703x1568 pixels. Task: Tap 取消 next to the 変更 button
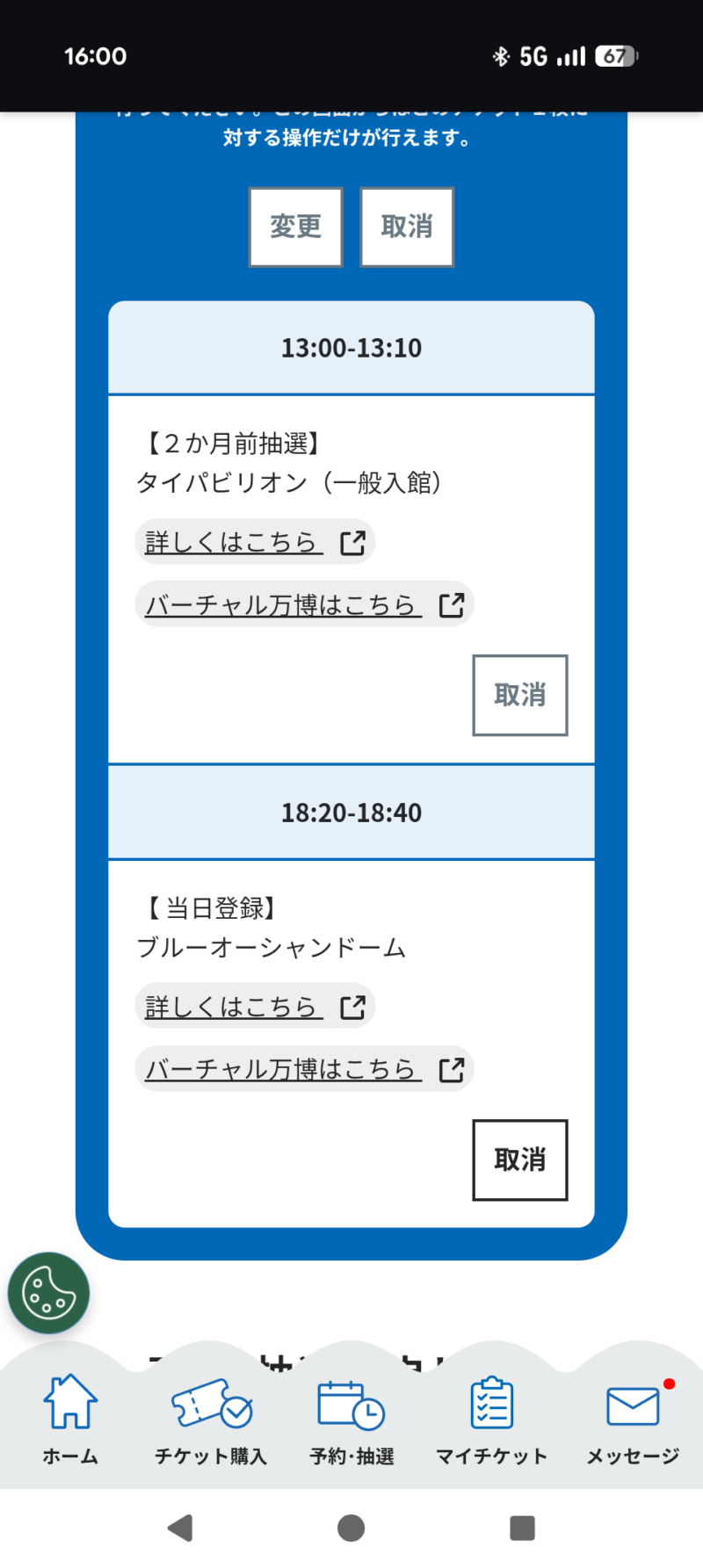[x=406, y=227]
